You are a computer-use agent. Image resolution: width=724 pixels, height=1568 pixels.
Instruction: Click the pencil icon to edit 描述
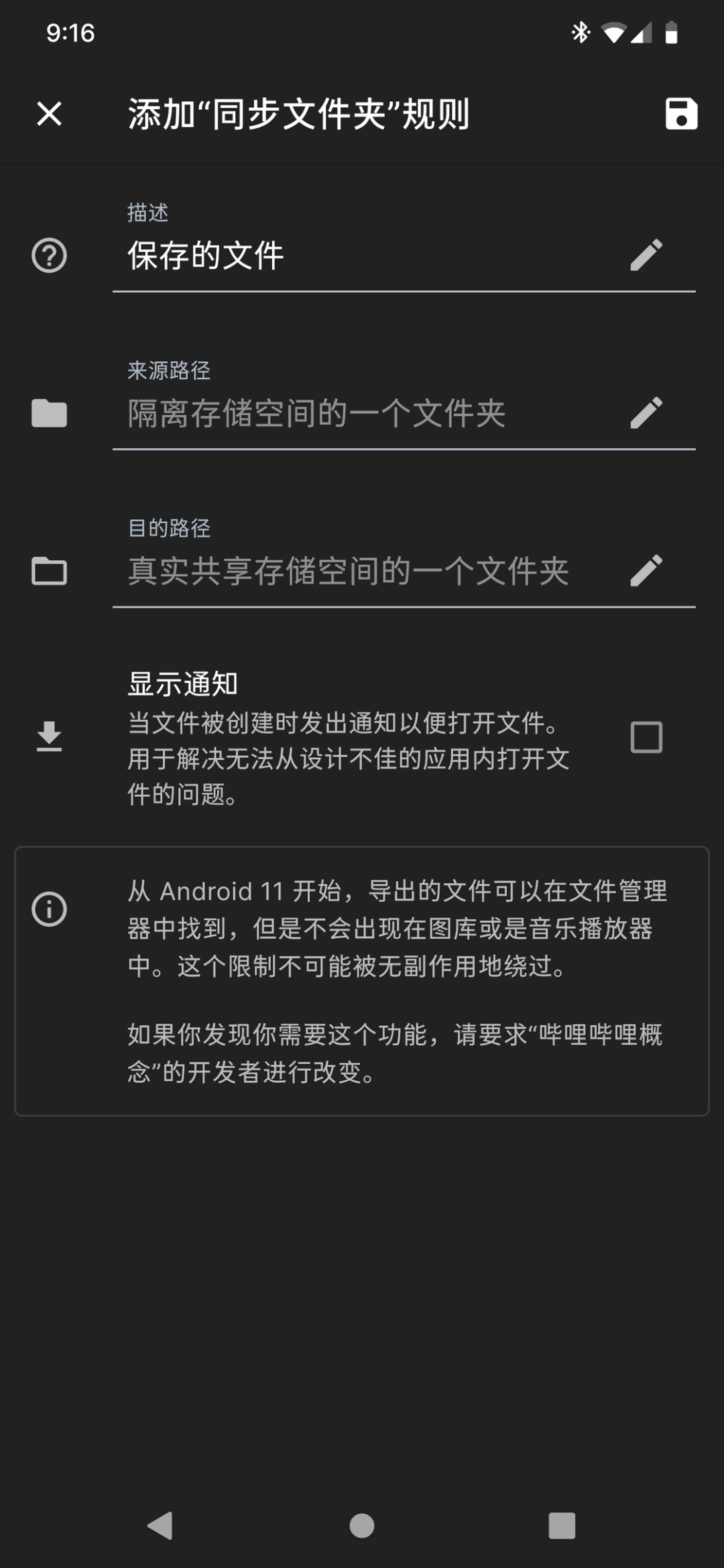pos(648,257)
